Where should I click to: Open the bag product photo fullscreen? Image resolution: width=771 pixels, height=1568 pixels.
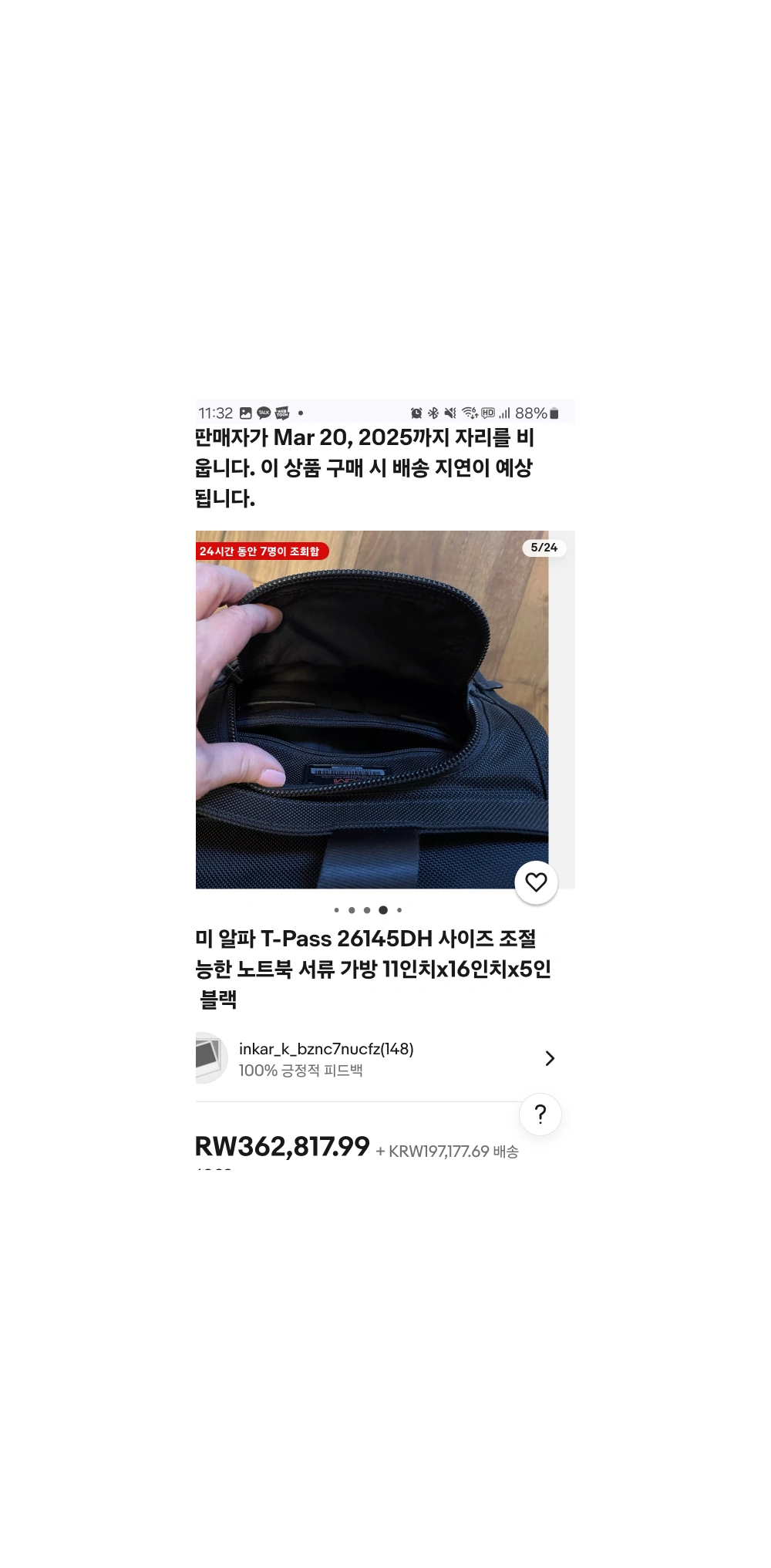[x=372, y=710]
